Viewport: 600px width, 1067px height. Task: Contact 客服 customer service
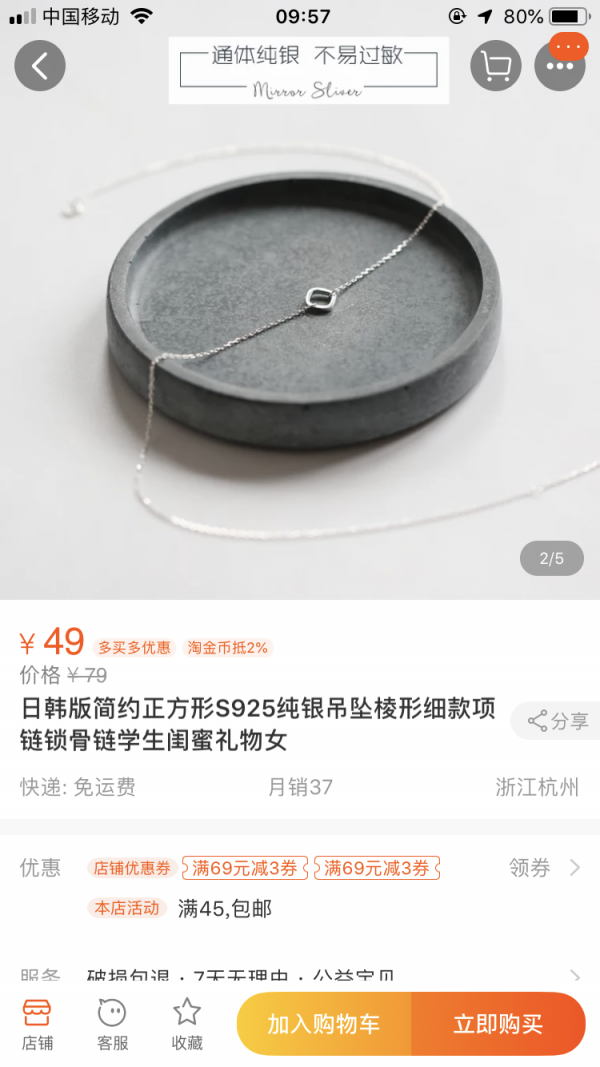pos(112,1025)
